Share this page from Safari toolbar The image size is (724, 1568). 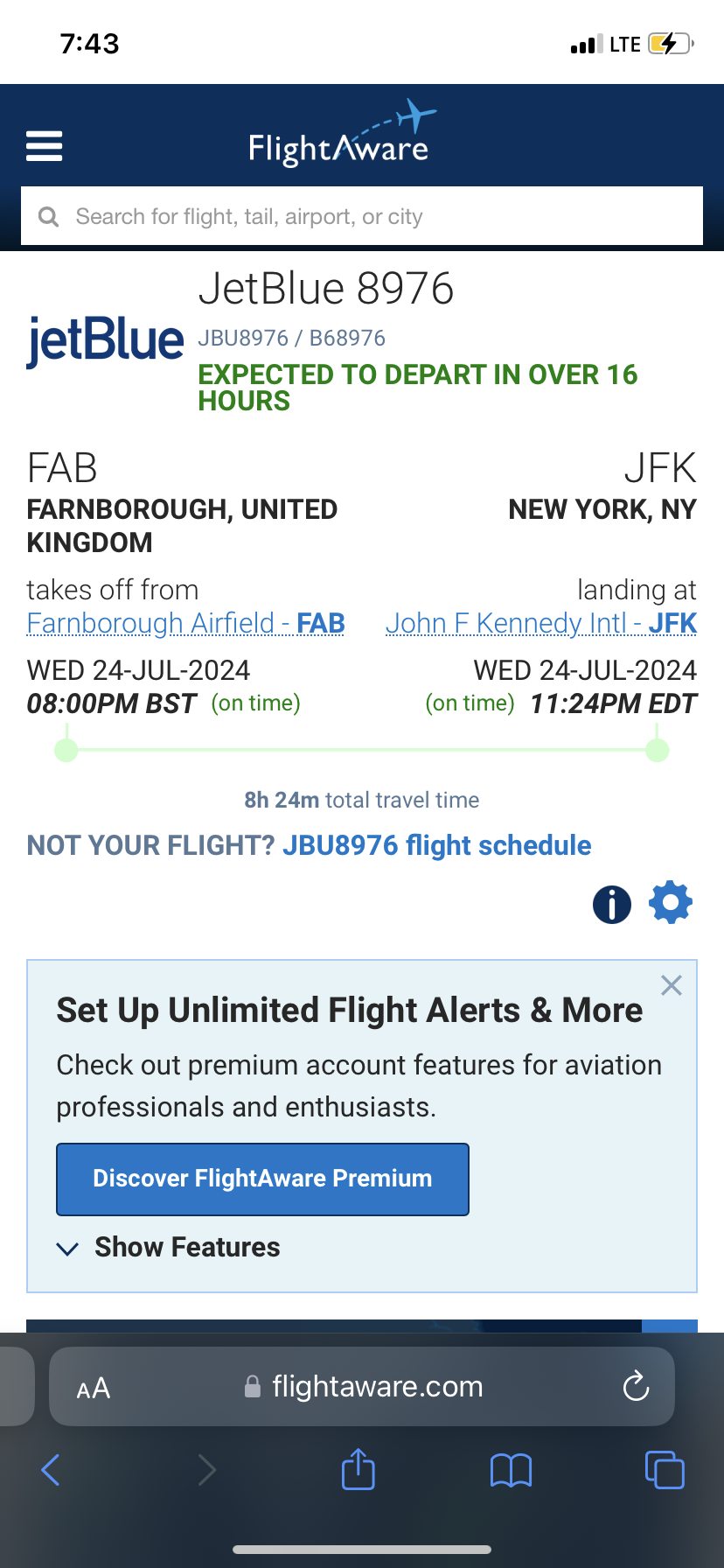[358, 1470]
